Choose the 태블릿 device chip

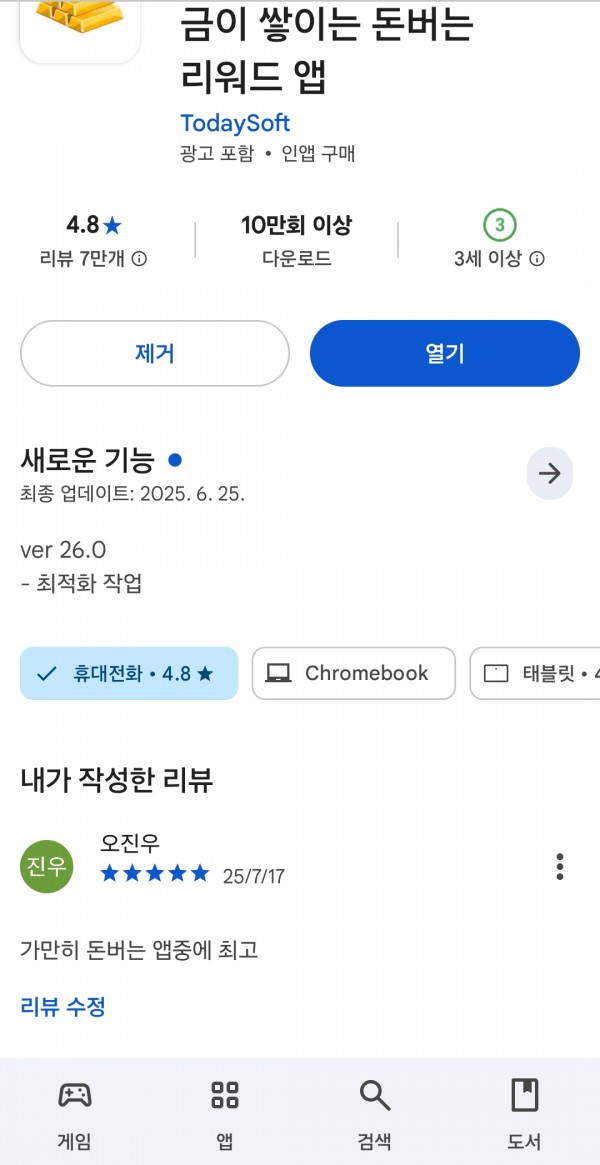pyautogui.click(x=535, y=673)
